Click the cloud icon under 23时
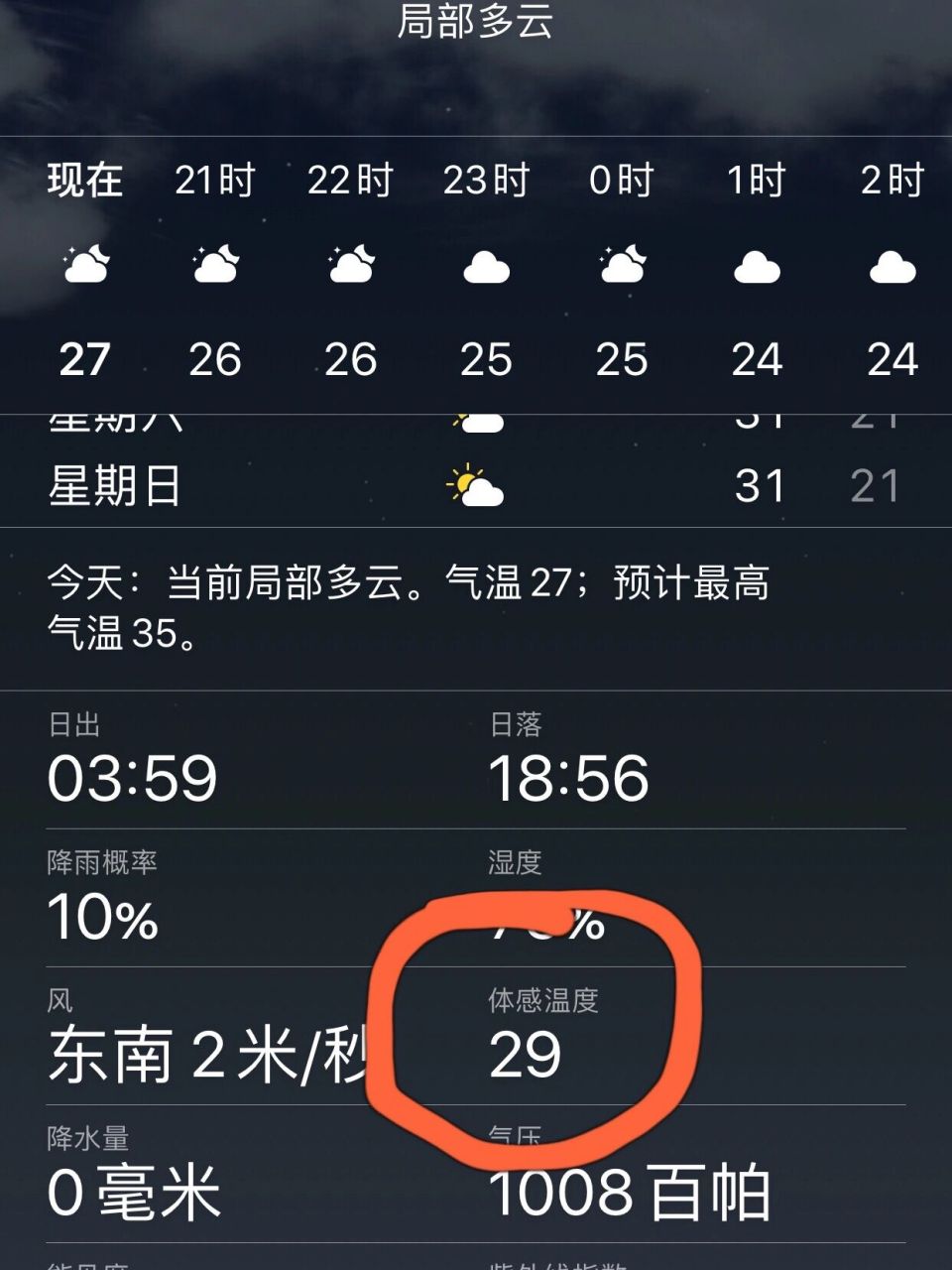Viewport: 952px width, 1270px height. click(486, 268)
